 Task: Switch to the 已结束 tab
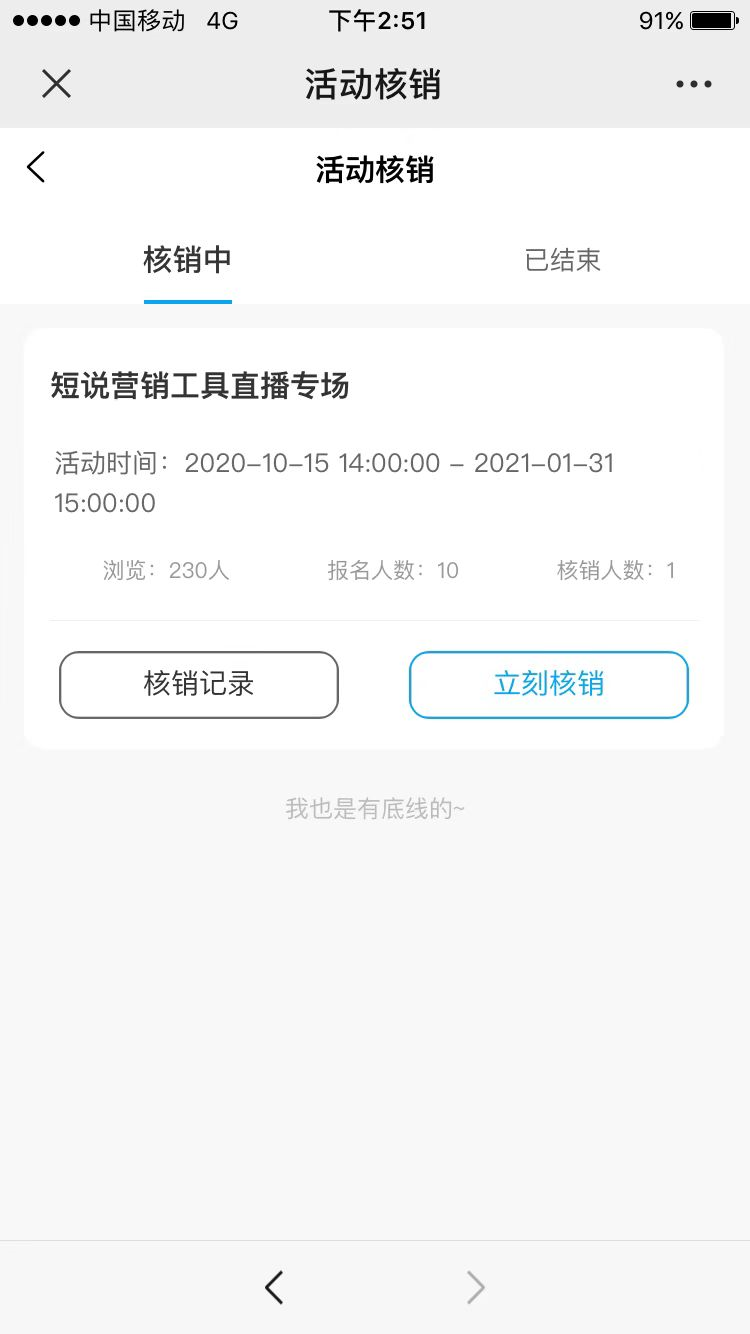pos(563,260)
